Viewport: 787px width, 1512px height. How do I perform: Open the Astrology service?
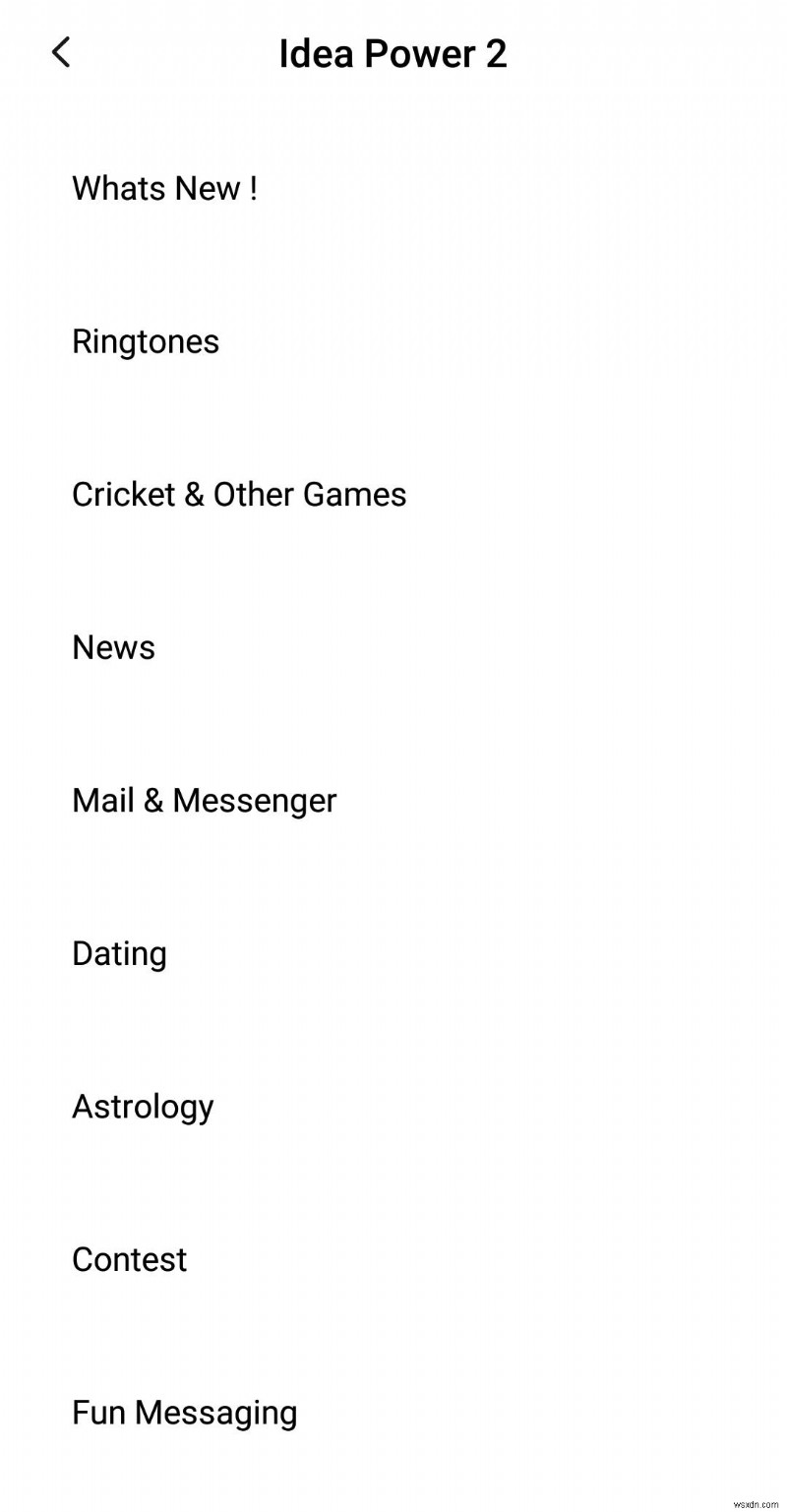(x=143, y=1106)
